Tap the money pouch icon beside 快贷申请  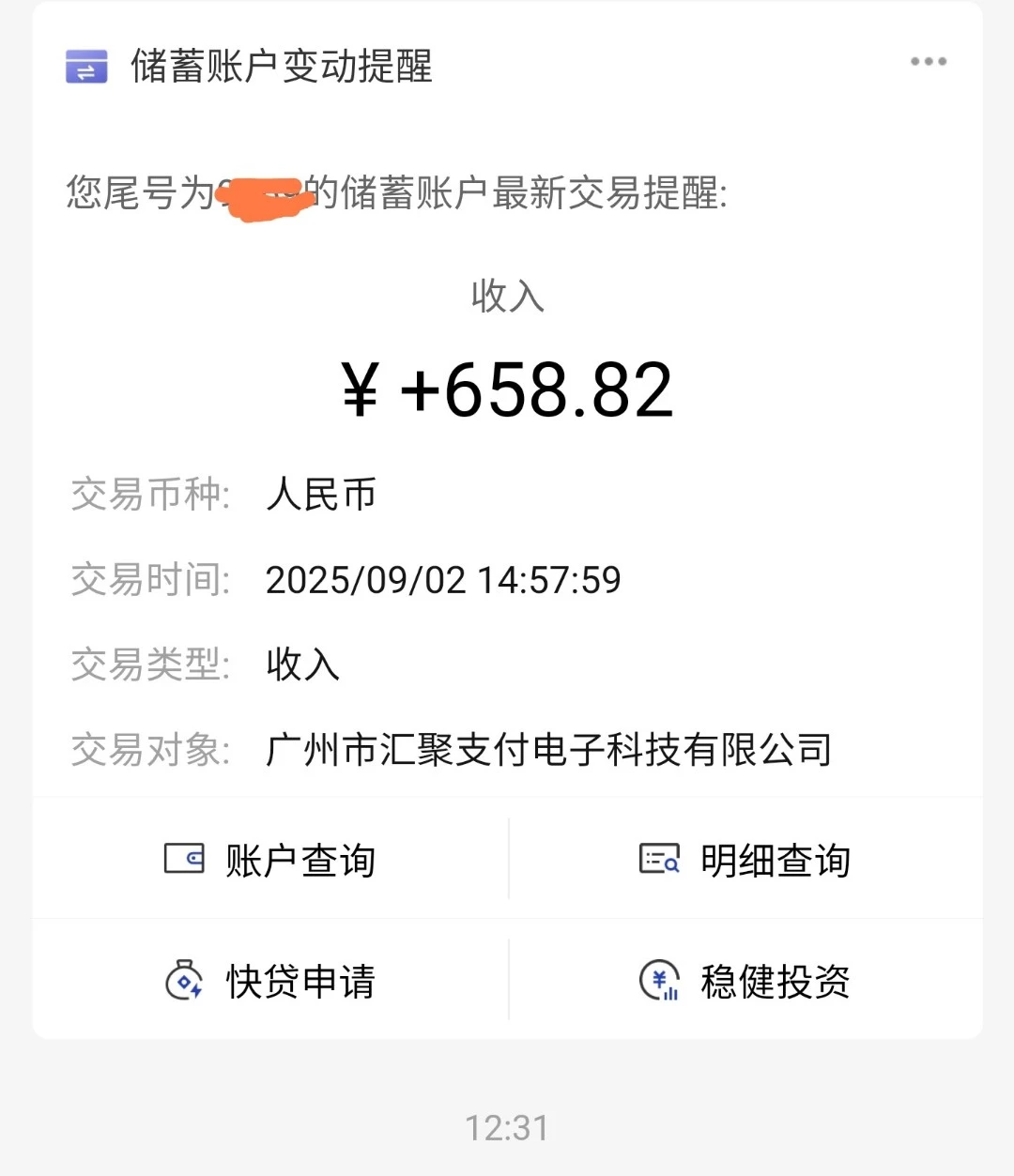(184, 981)
